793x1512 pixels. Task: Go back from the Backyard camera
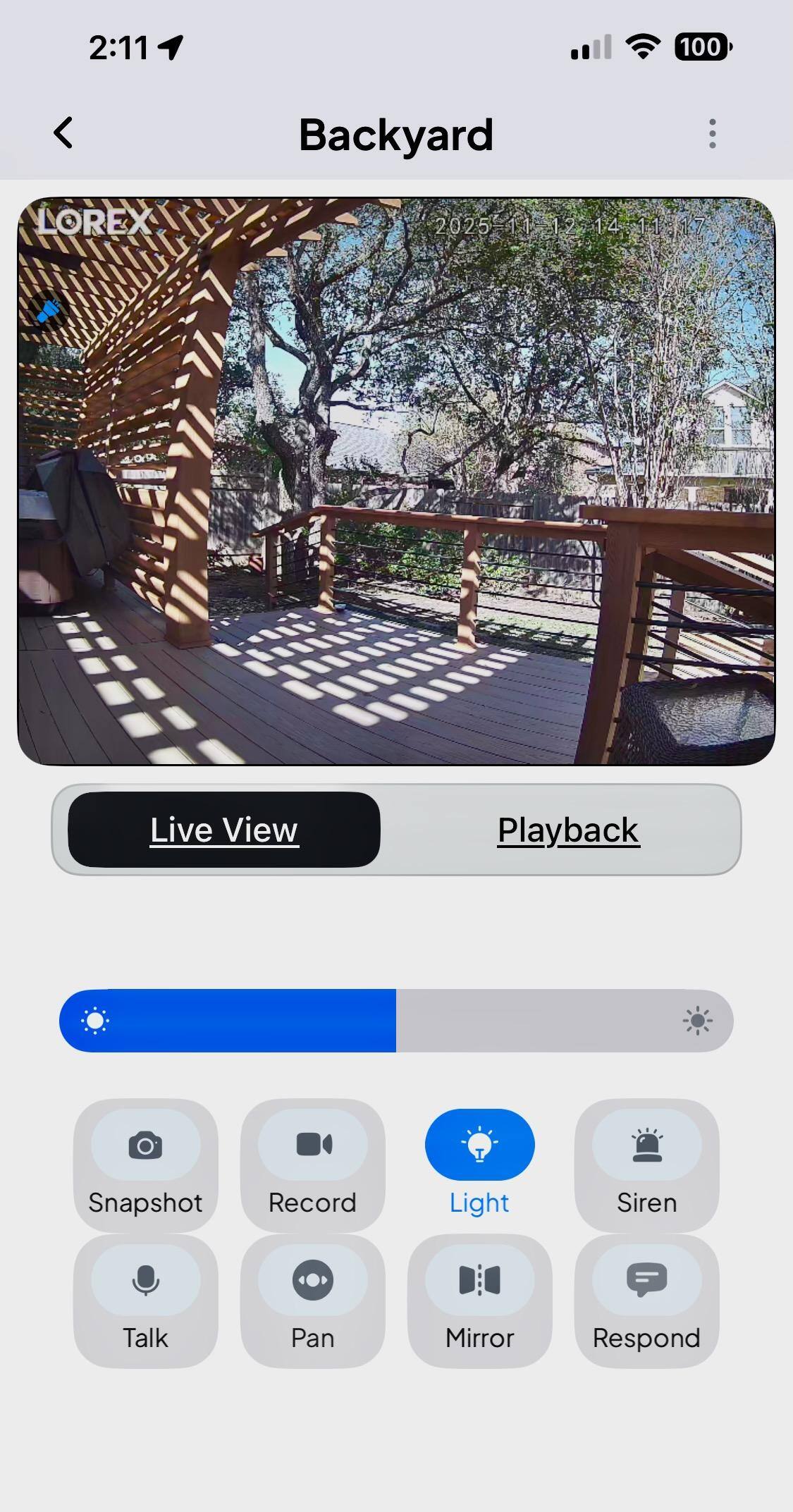[x=63, y=133]
